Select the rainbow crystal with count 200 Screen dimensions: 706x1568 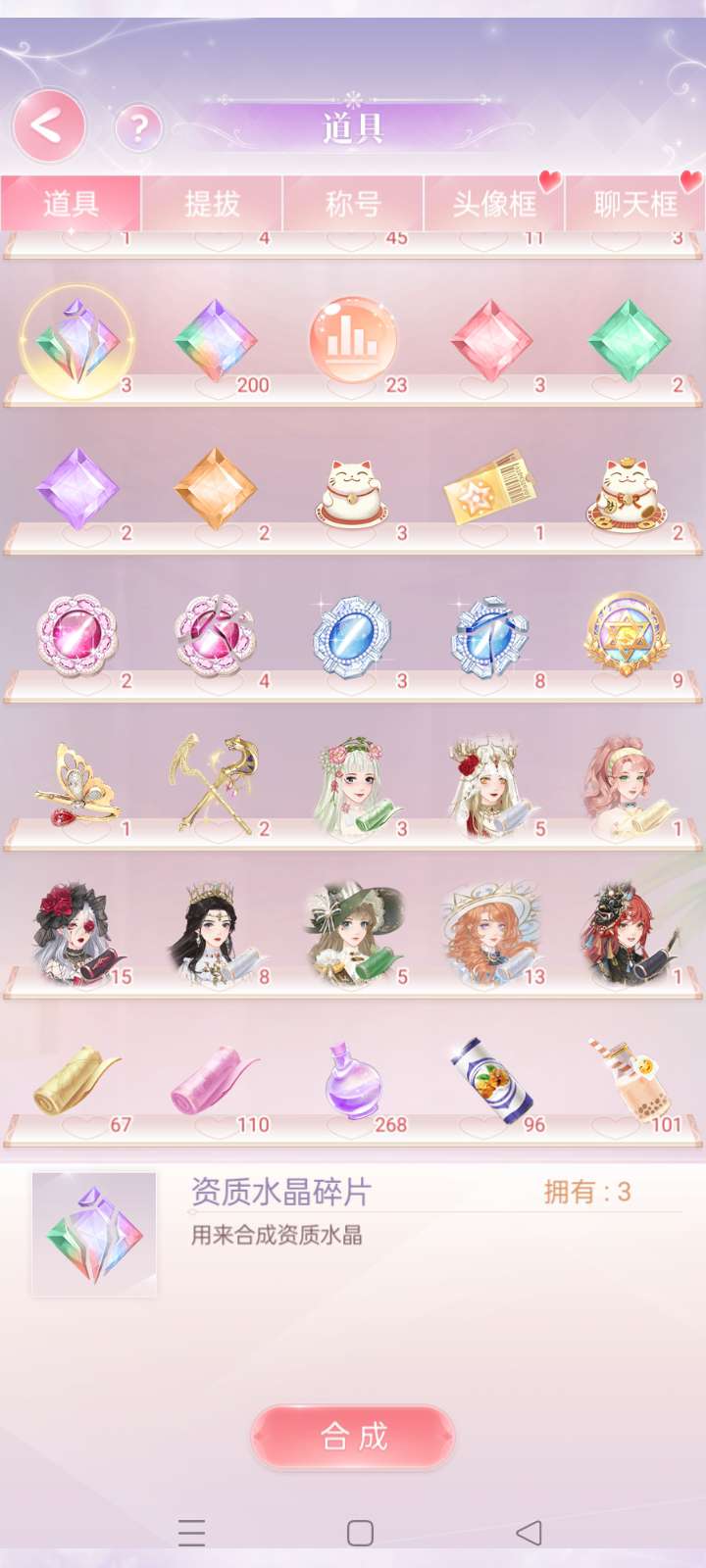tap(216, 341)
